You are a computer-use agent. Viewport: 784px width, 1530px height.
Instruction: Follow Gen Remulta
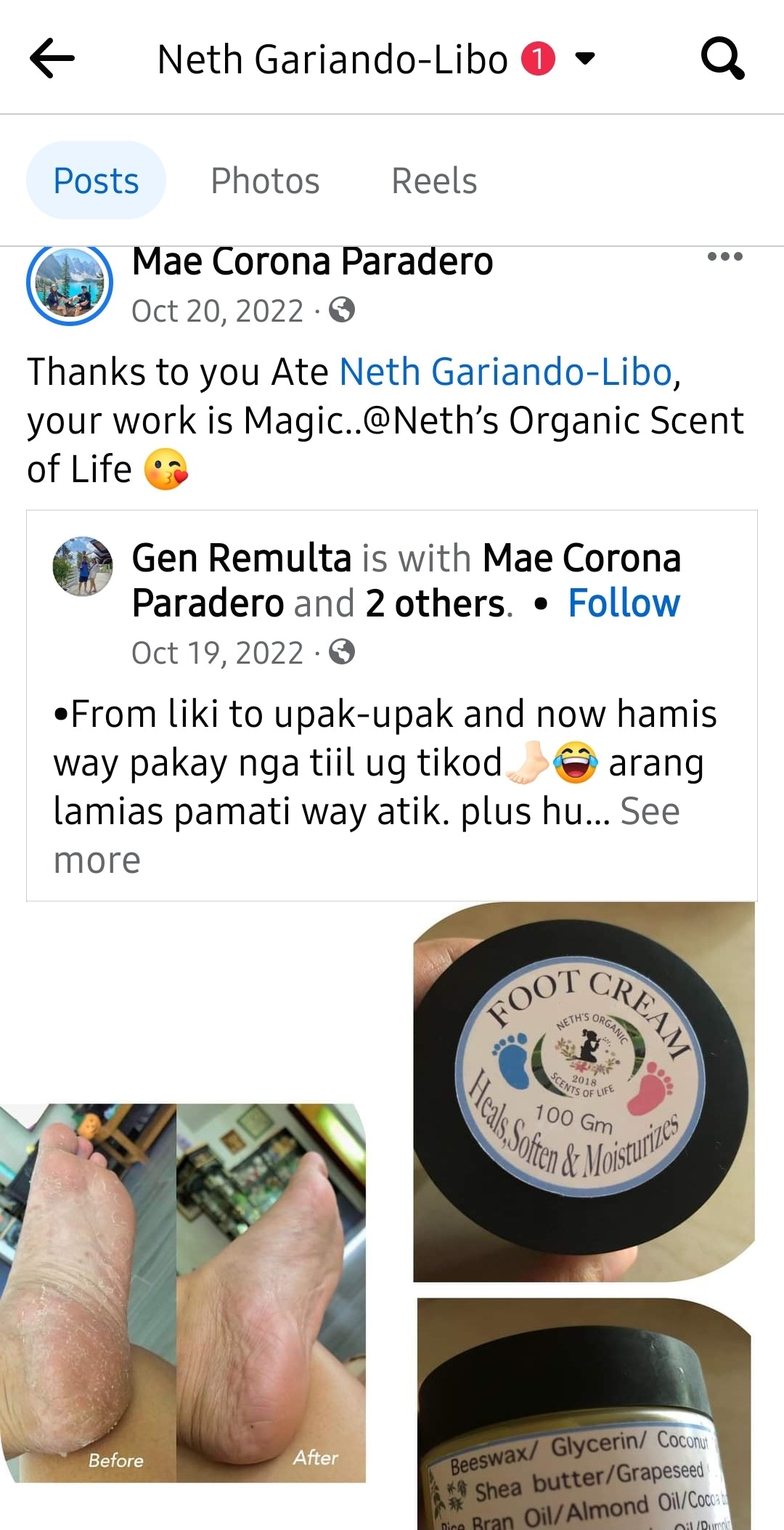624,603
